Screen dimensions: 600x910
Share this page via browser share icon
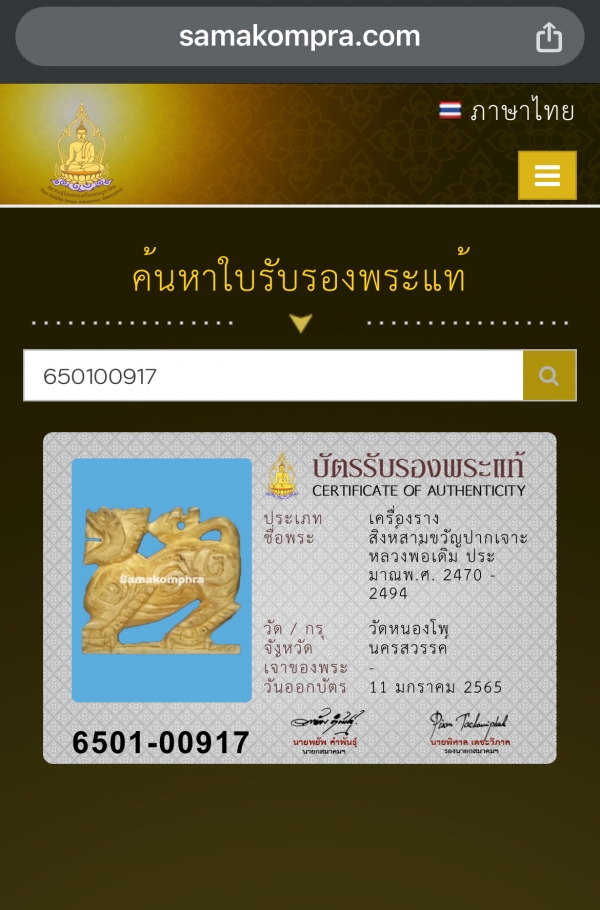549,37
